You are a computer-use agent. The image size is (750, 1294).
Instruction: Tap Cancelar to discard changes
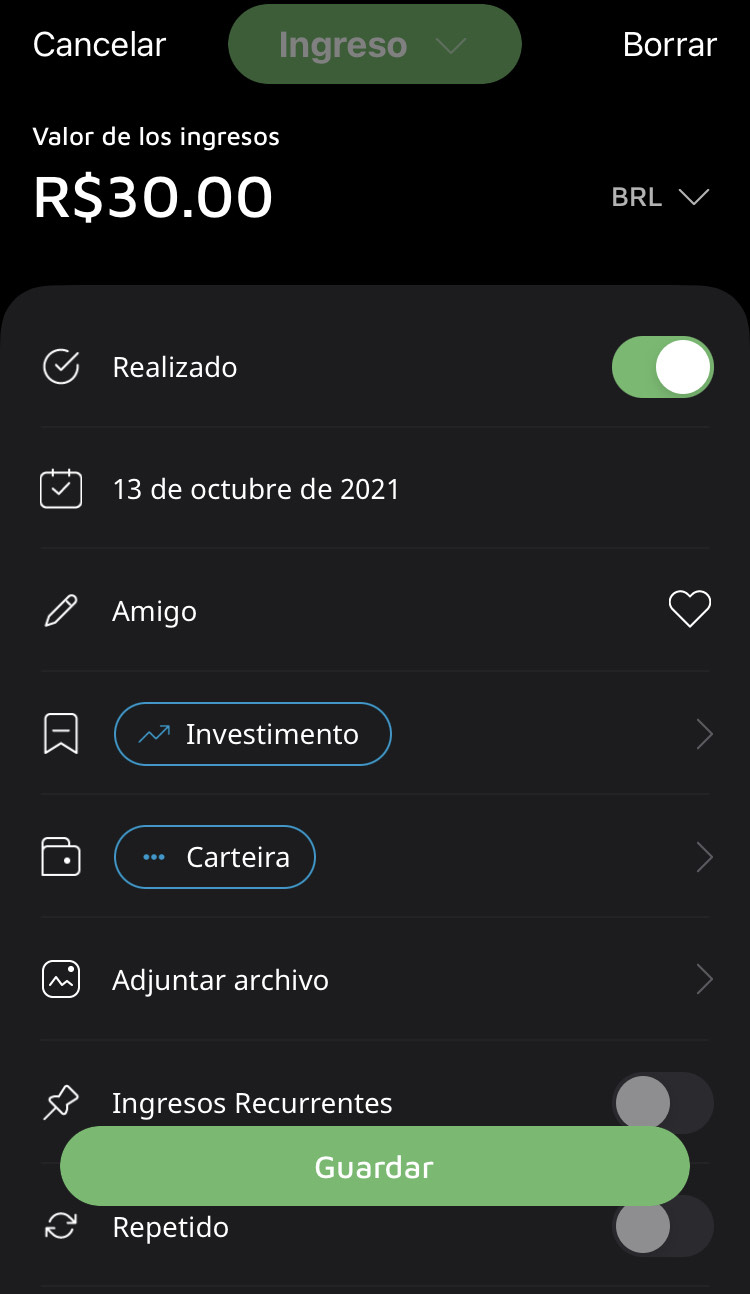(99, 45)
